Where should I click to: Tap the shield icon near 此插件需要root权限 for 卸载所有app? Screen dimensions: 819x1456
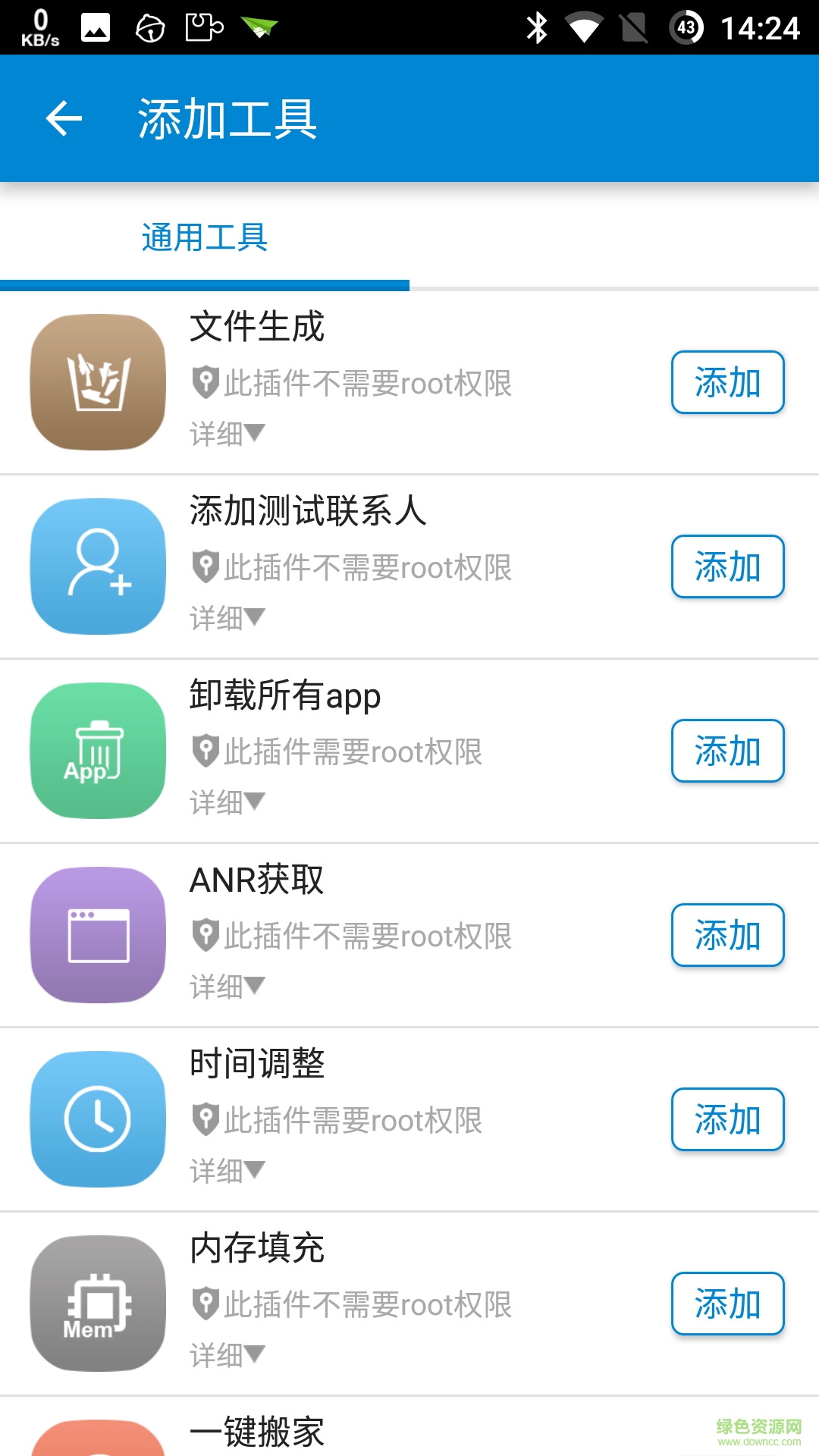[203, 751]
